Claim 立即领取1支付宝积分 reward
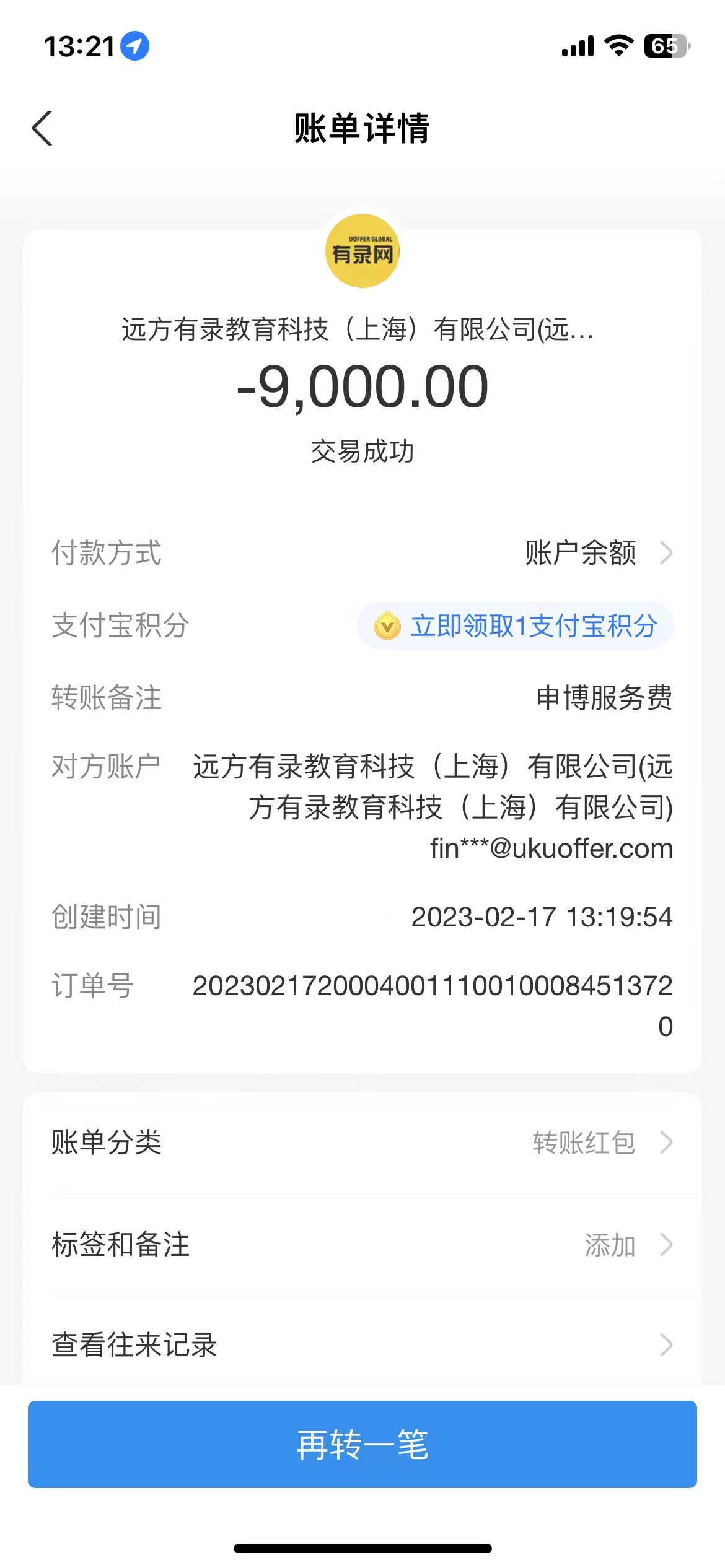The image size is (725, 1568). (516, 626)
